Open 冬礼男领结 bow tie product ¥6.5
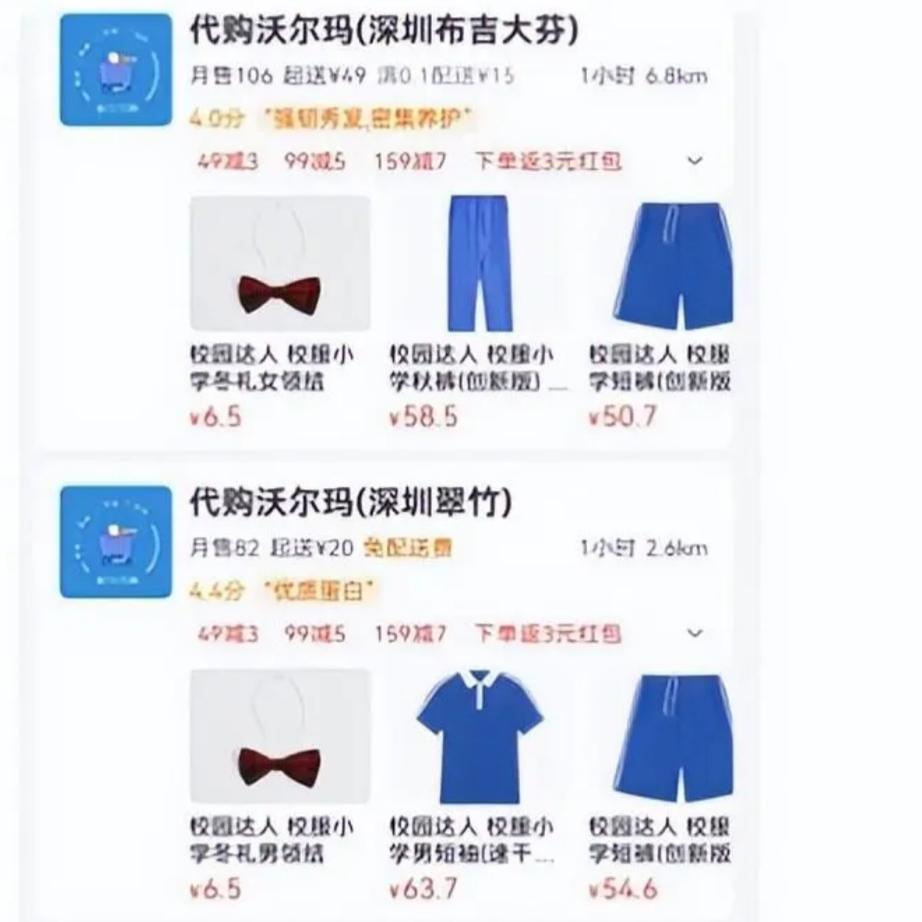922x922 pixels. coord(279,738)
